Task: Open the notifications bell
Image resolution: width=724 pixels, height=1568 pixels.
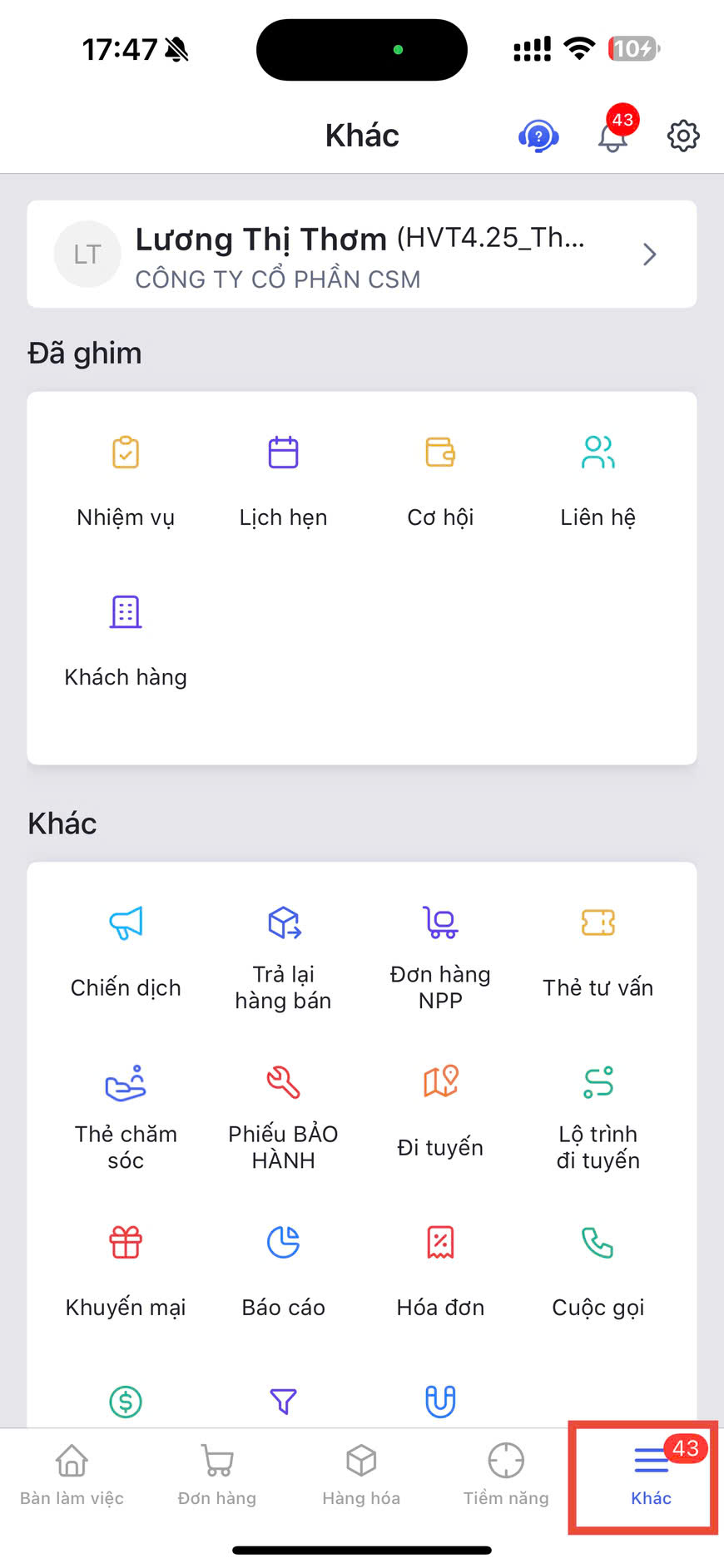Action: point(613,136)
